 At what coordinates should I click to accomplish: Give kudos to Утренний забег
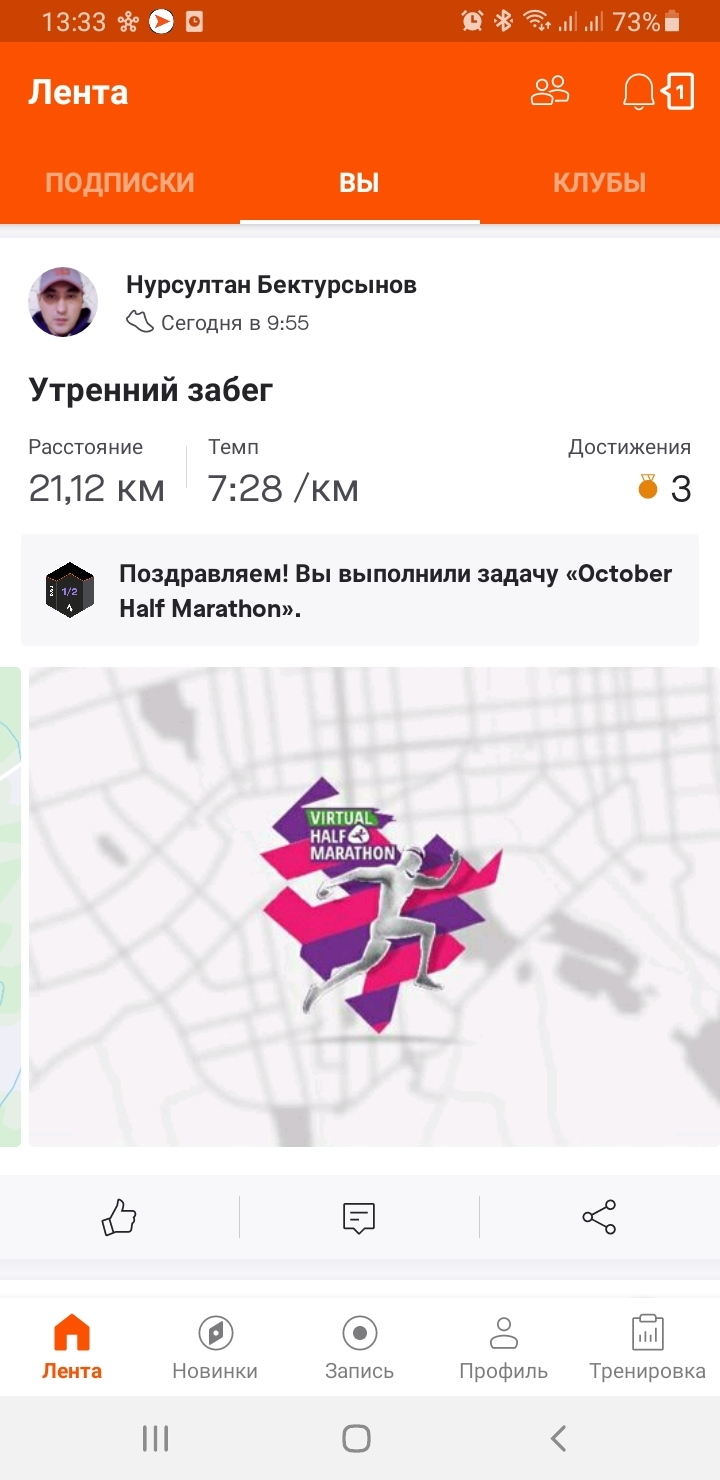click(119, 1217)
